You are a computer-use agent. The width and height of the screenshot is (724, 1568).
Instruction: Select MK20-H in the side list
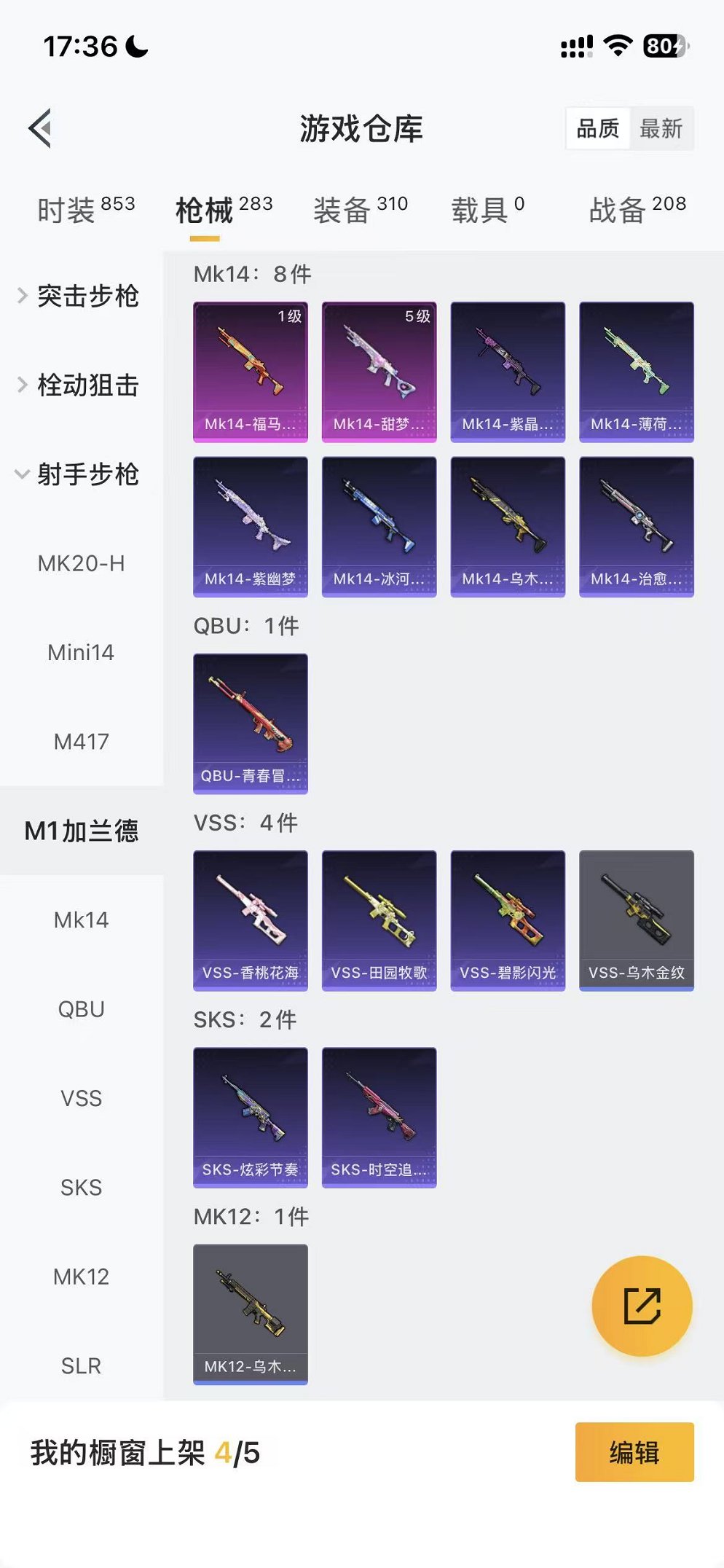81,563
